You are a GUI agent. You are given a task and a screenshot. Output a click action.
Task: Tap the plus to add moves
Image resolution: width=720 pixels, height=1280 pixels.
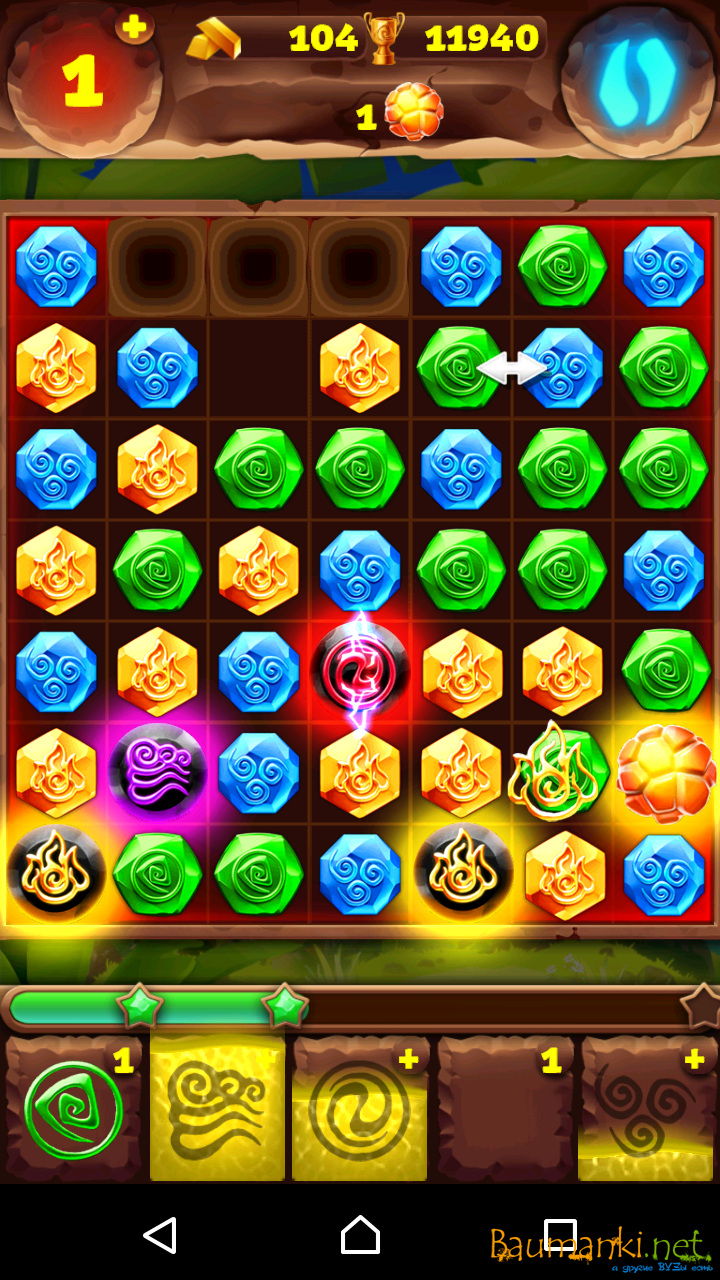[134, 27]
